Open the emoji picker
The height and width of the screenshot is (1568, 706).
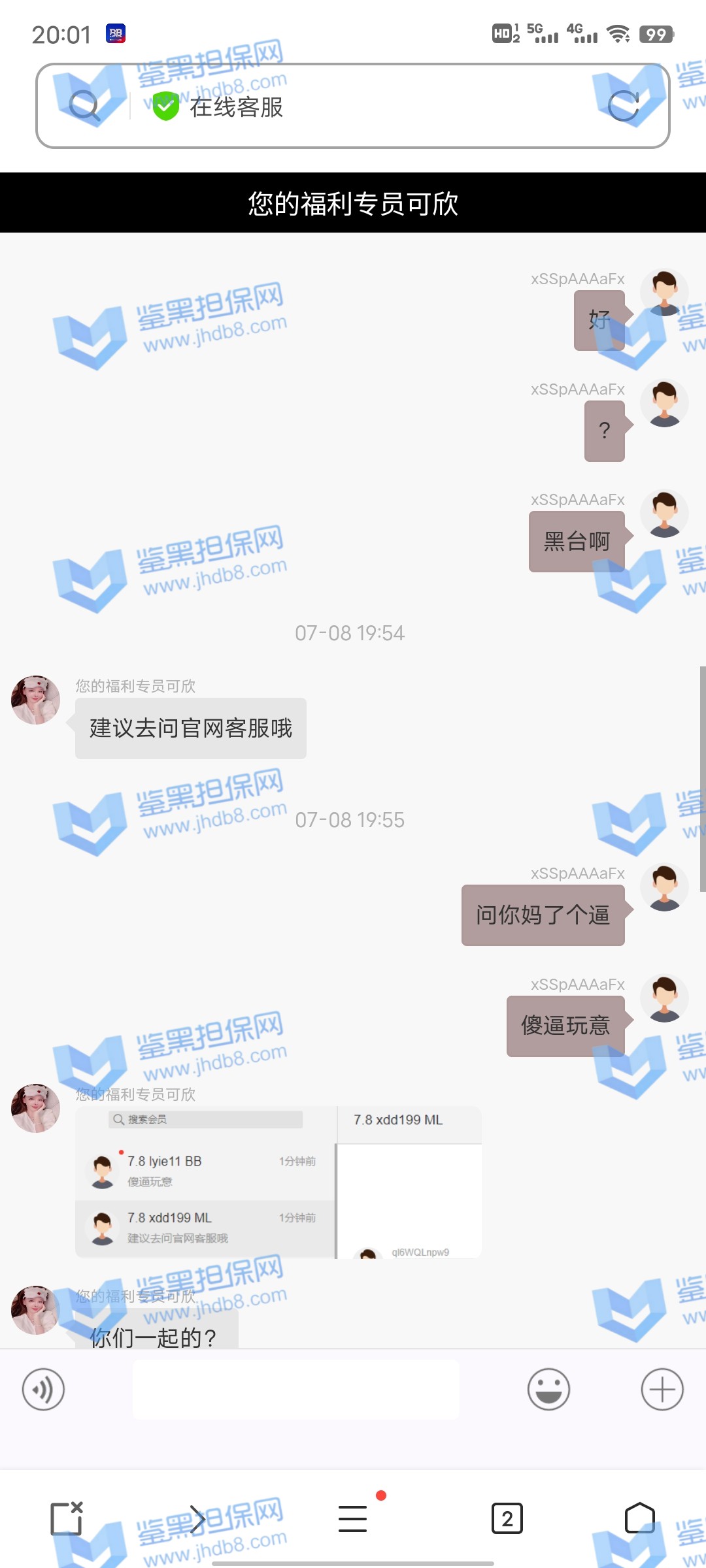click(x=548, y=1390)
